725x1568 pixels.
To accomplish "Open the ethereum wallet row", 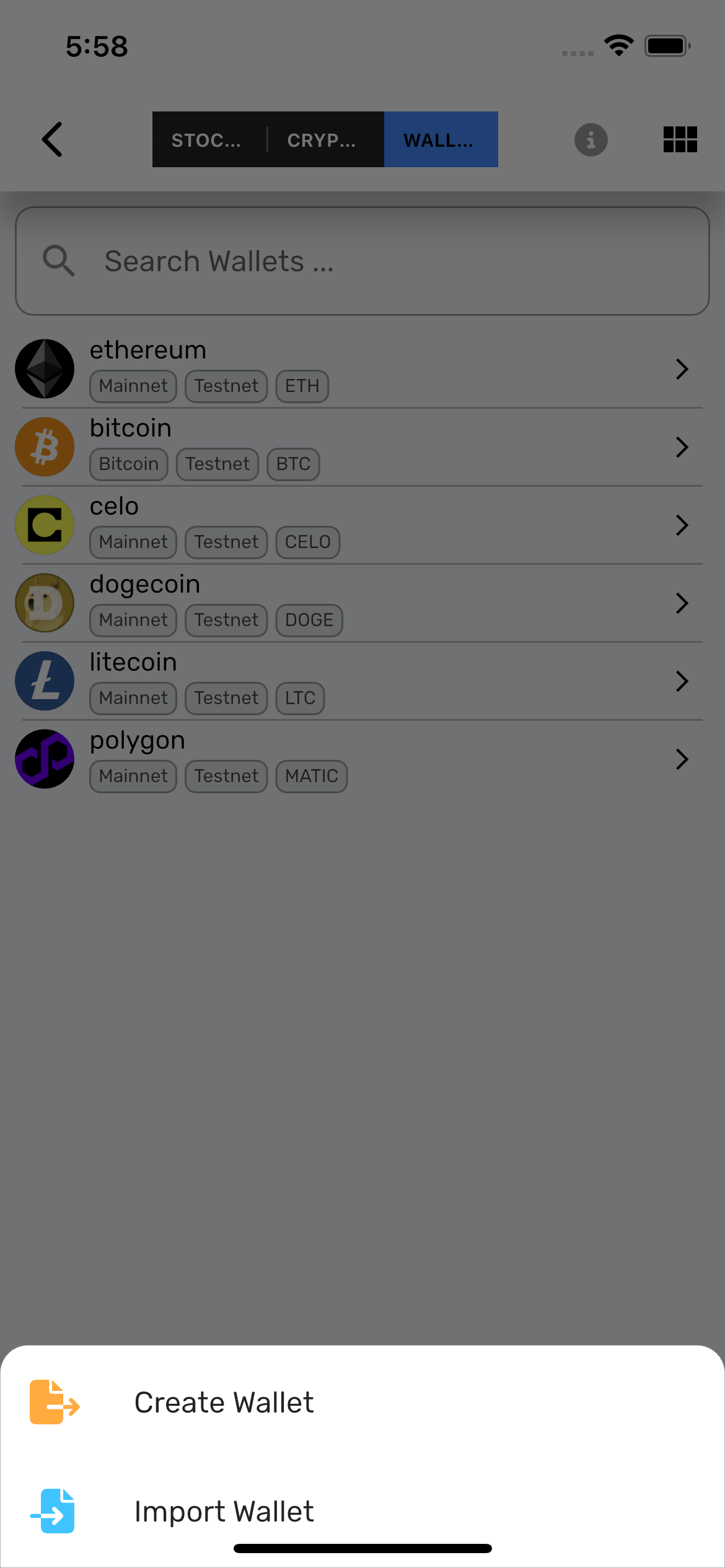I will click(362, 368).
